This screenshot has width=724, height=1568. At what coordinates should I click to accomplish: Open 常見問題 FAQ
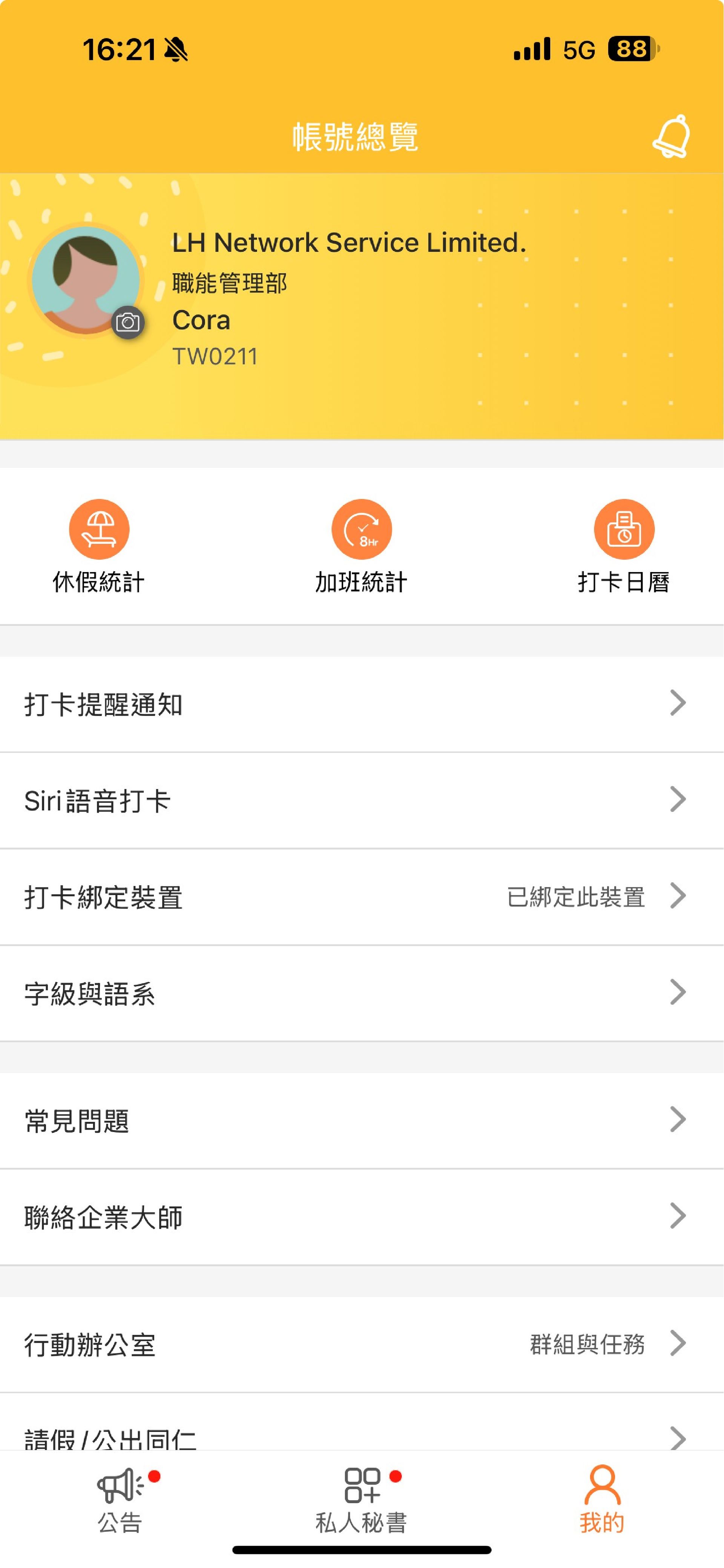coord(362,1120)
